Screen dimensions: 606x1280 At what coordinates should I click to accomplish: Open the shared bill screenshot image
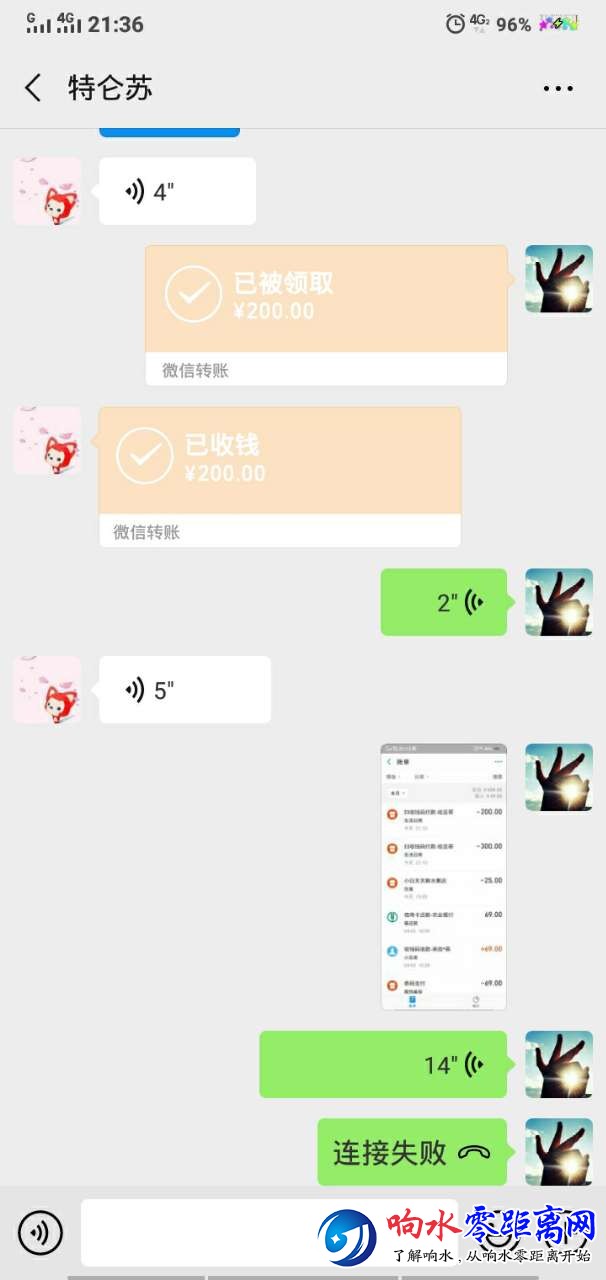443,876
